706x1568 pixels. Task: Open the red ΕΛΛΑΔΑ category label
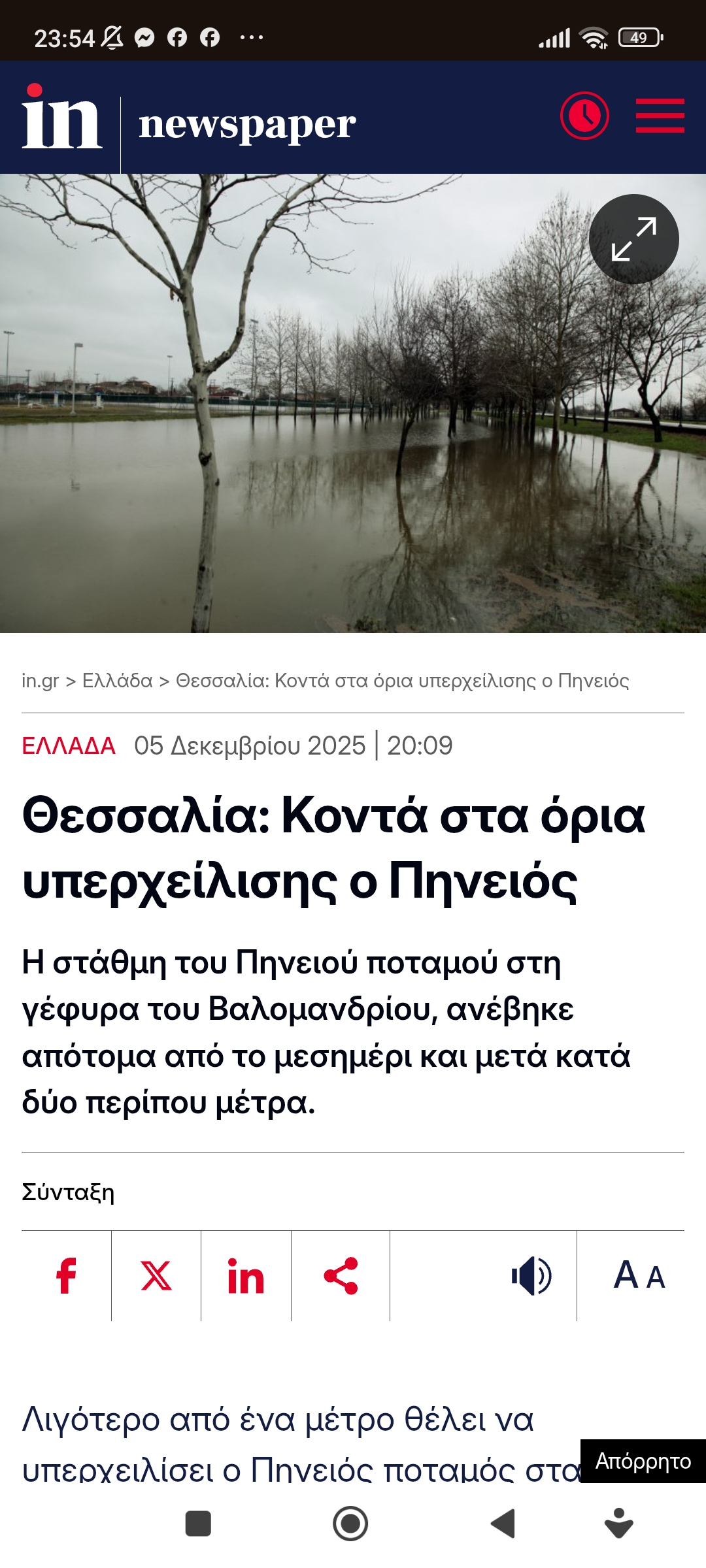tap(69, 745)
